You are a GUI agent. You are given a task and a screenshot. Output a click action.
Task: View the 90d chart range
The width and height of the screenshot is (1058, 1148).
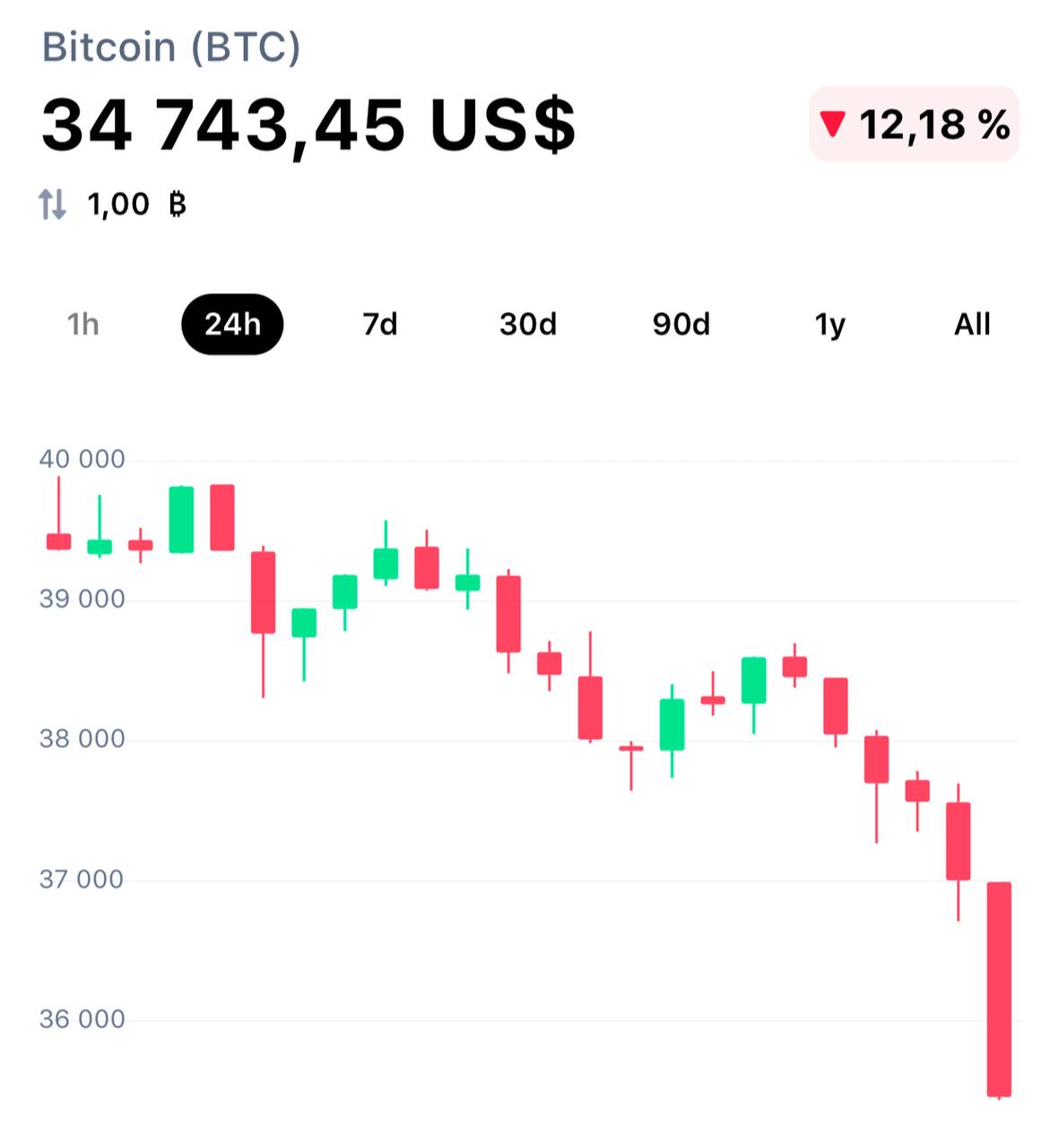coord(681,324)
